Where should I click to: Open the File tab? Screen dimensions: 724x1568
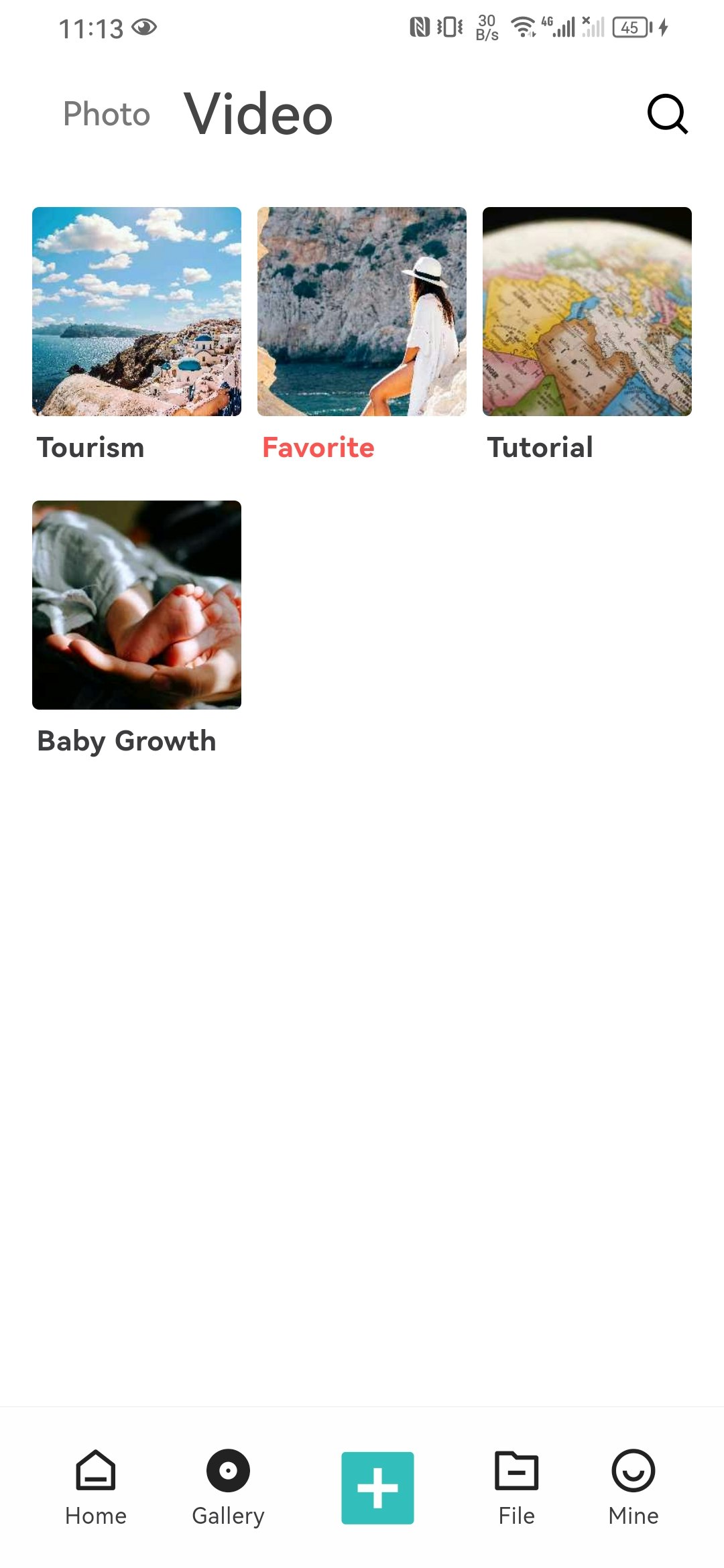[x=516, y=1488]
